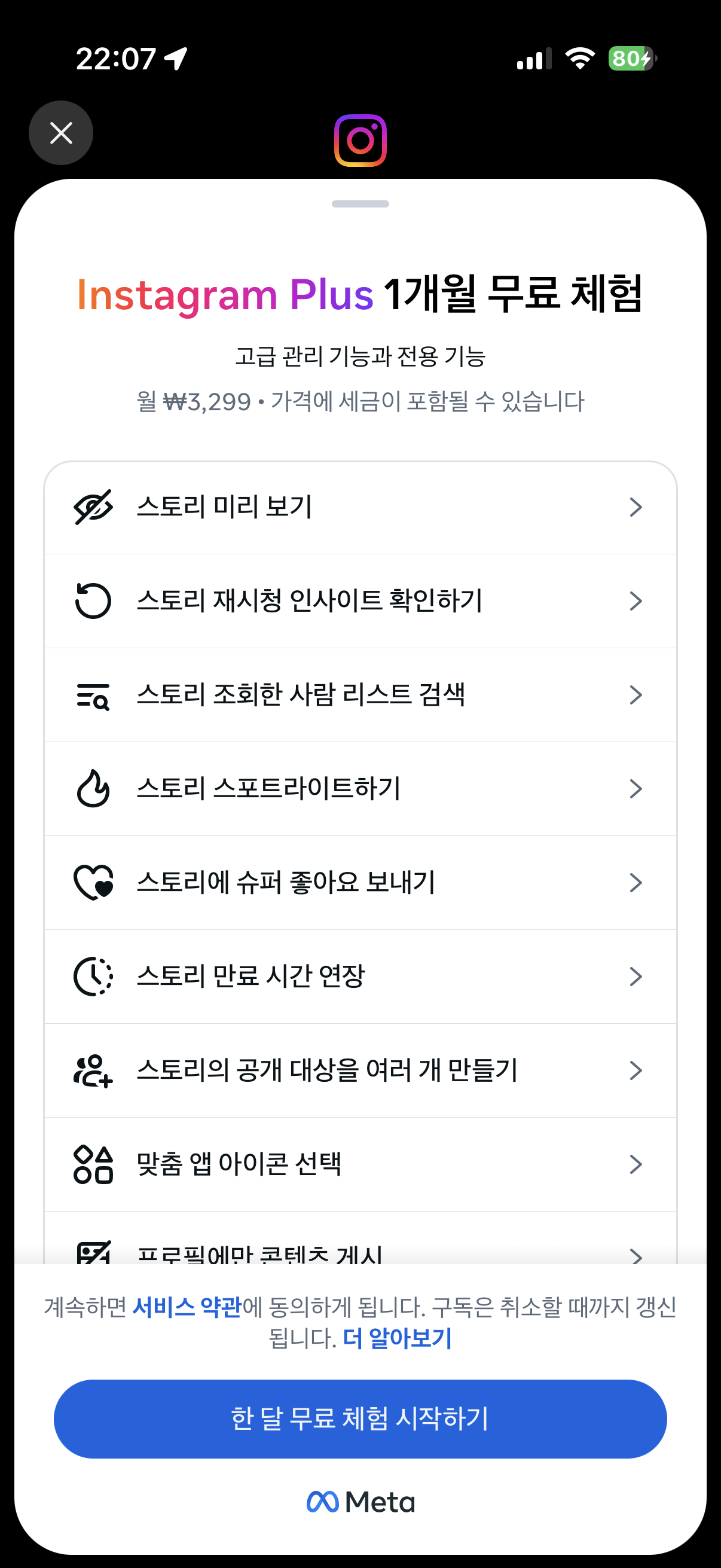Viewport: 721px width, 1568px height.
Task: Tap the sheet's drag handle bar
Action: click(360, 204)
